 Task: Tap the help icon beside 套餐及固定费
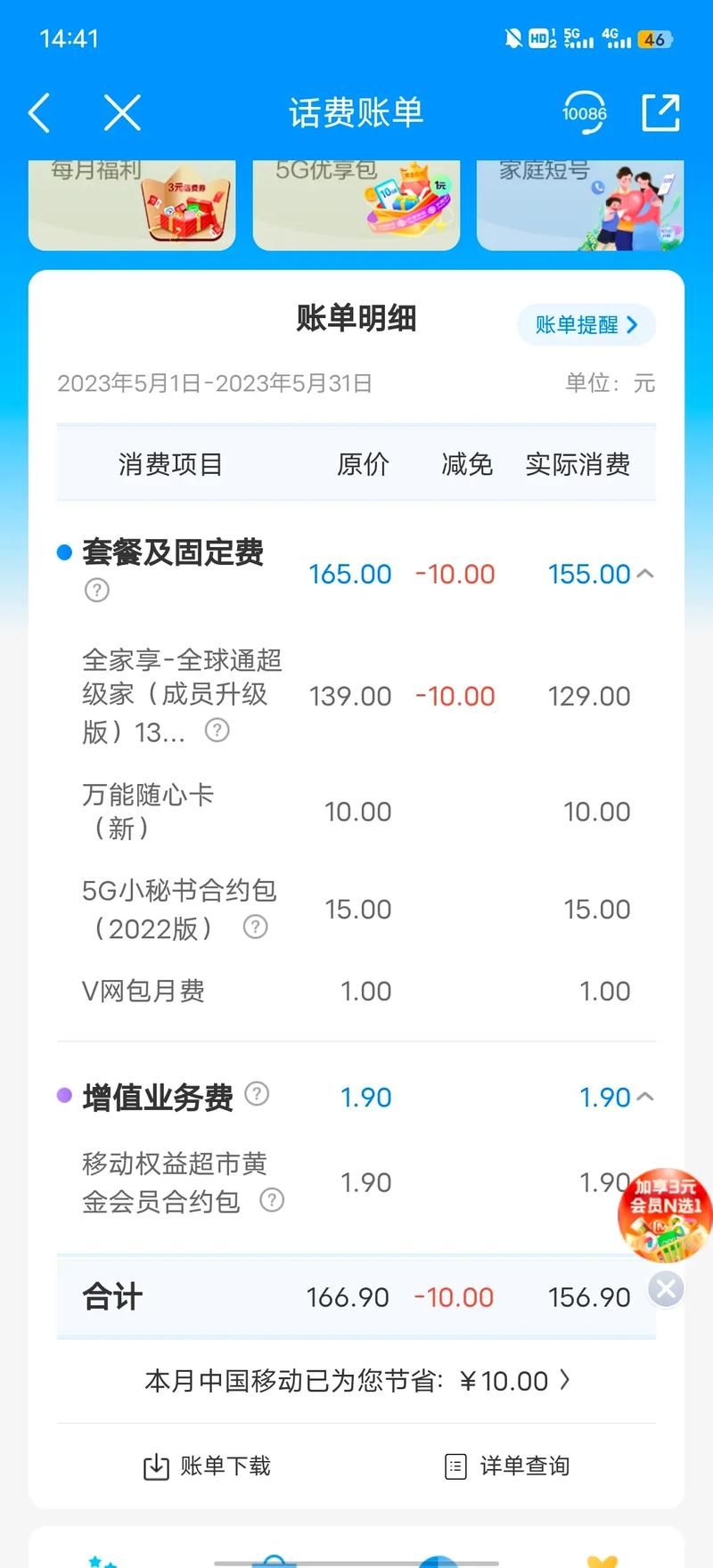[96, 589]
